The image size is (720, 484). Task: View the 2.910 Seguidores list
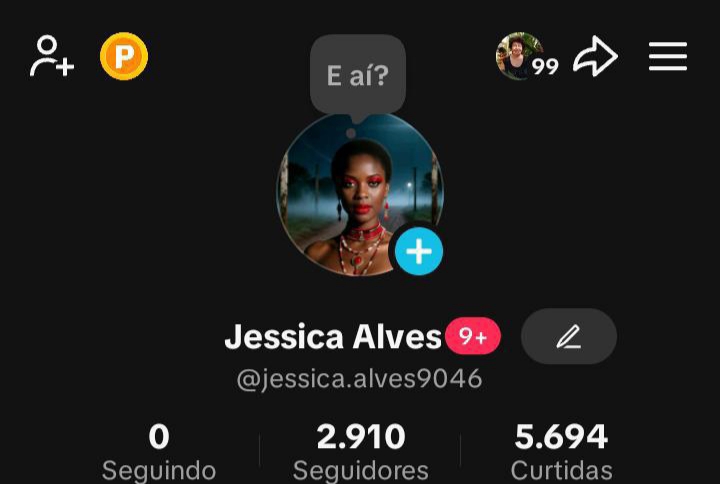(361, 452)
